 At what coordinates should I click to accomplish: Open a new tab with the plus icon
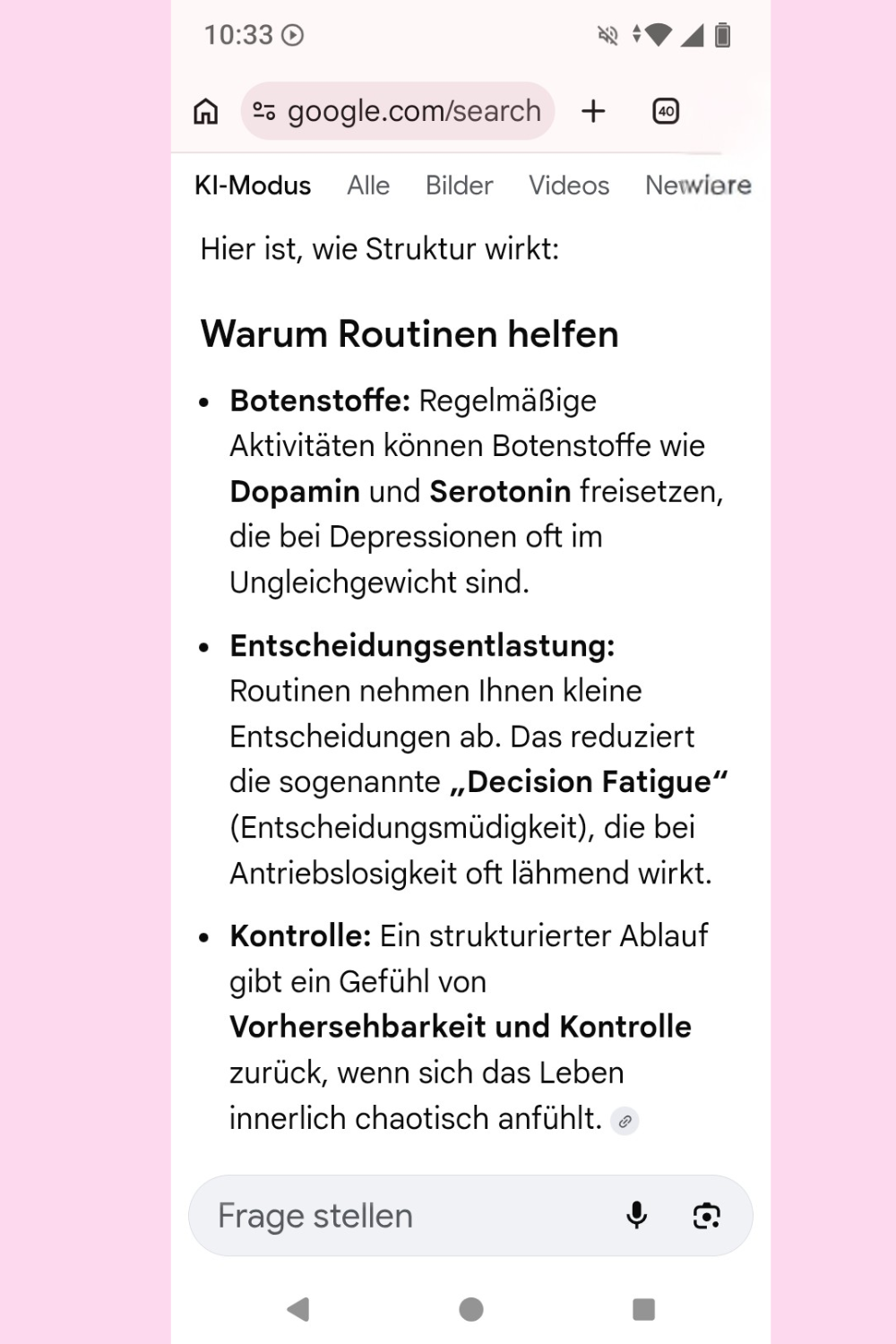[x=593, y=111]
